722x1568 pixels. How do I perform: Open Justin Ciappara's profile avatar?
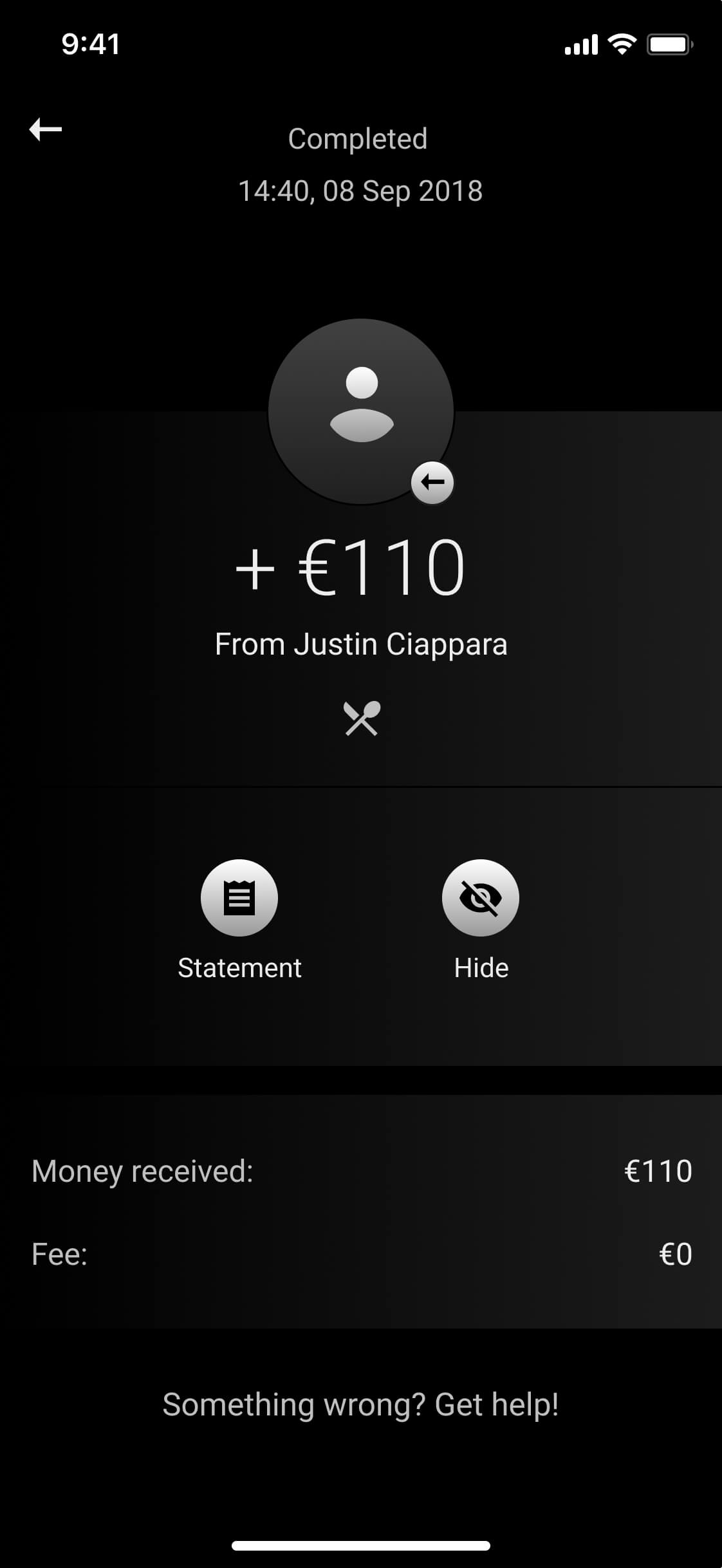point(361,411)
